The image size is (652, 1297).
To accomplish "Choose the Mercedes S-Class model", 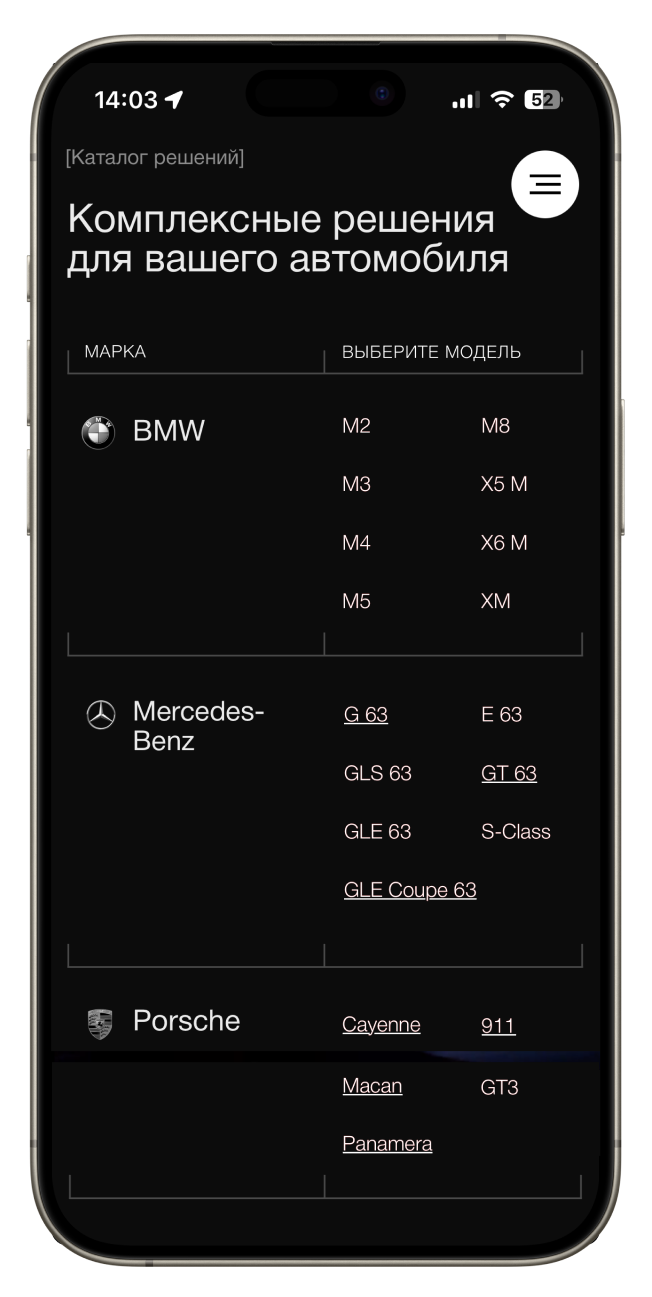I will (515, 831).
